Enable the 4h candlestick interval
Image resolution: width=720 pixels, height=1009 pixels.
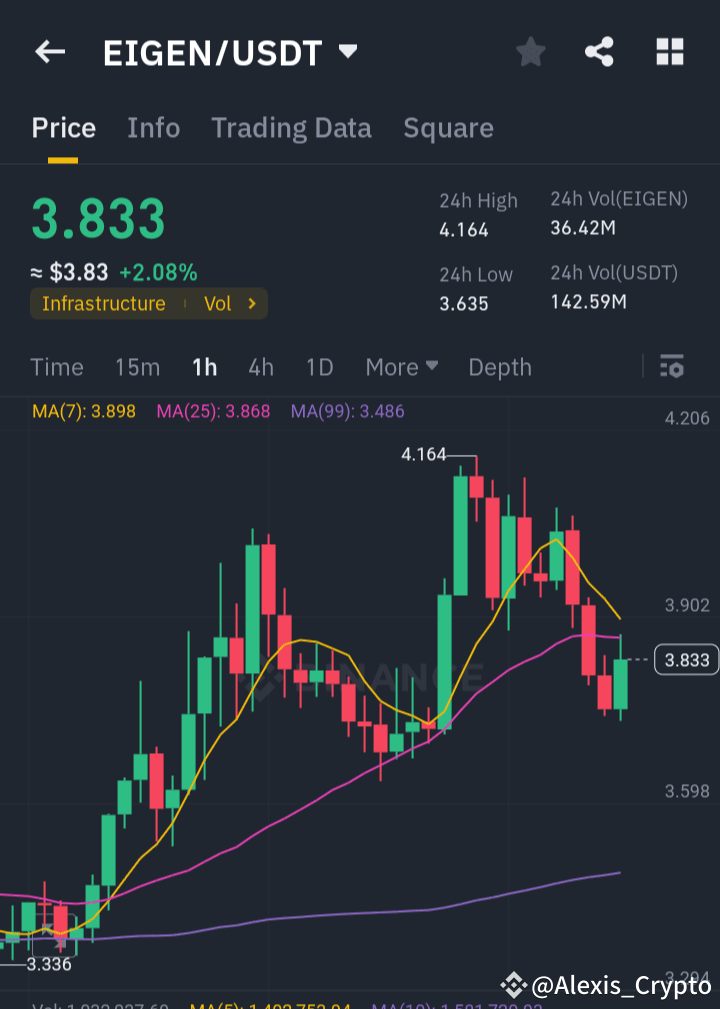(x=260, y=367)
